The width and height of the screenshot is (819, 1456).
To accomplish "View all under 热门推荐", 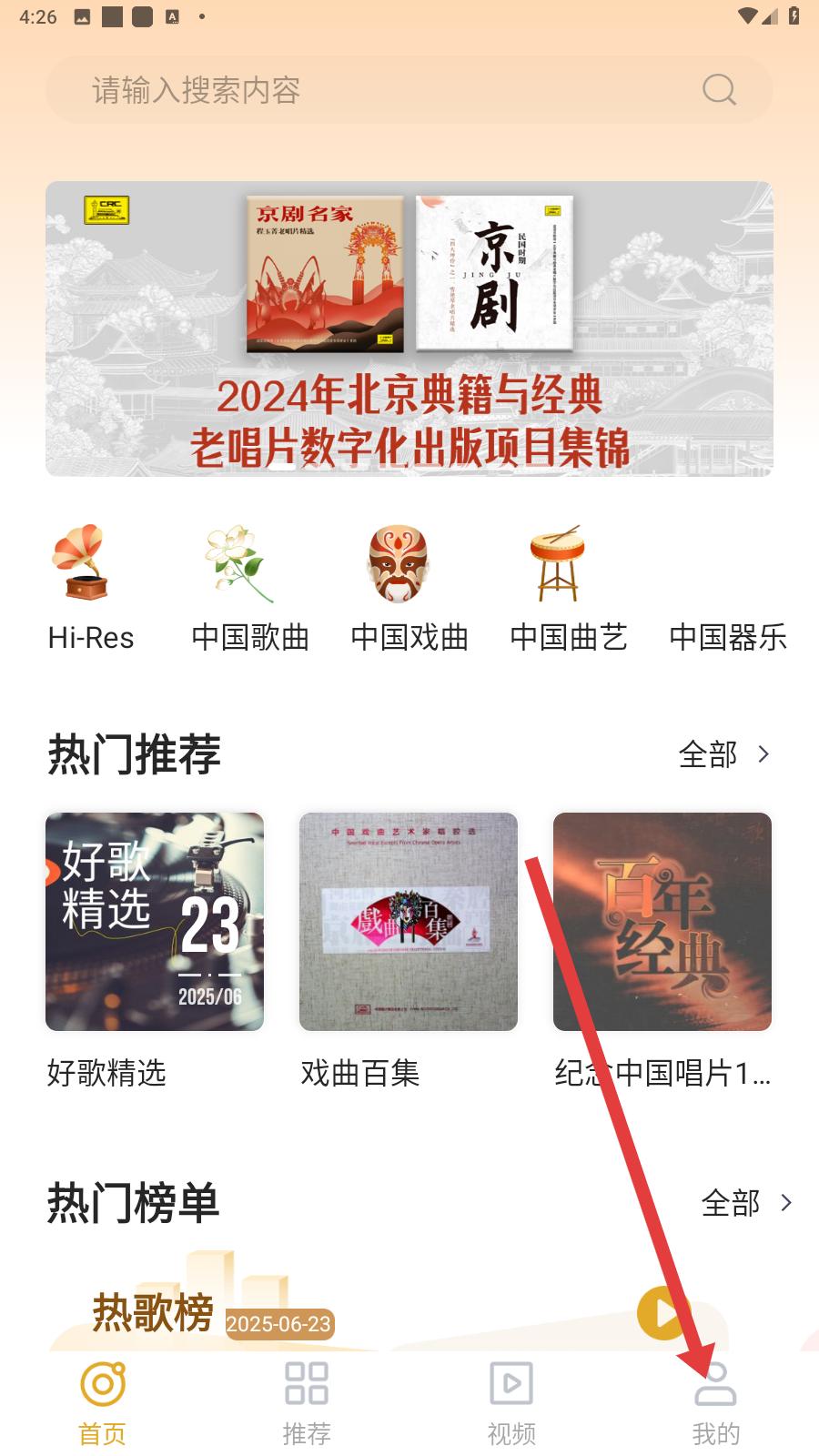I will tap(725, 754).
